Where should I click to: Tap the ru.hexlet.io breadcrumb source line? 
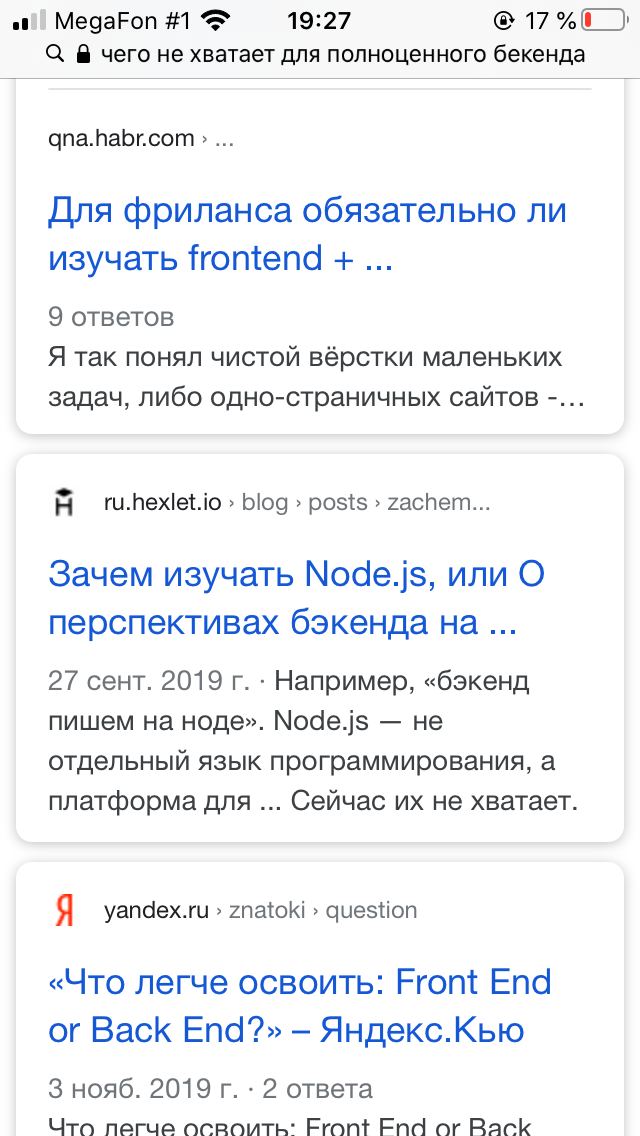pos(296,502)
